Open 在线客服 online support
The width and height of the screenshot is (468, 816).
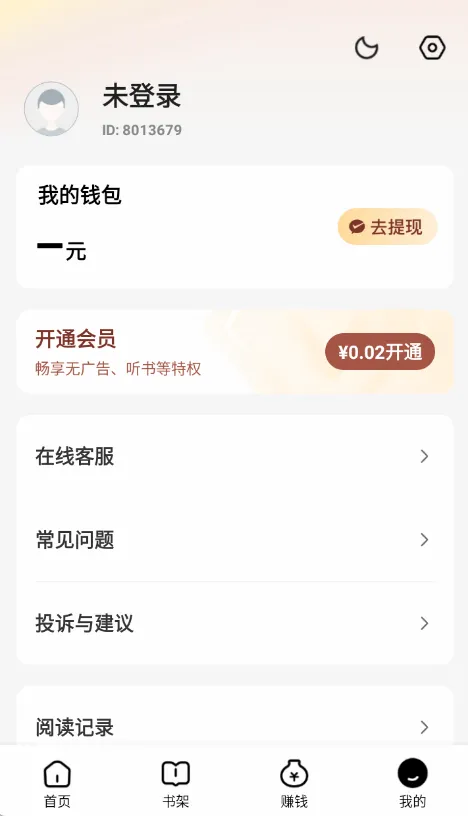tap(235, 456)
